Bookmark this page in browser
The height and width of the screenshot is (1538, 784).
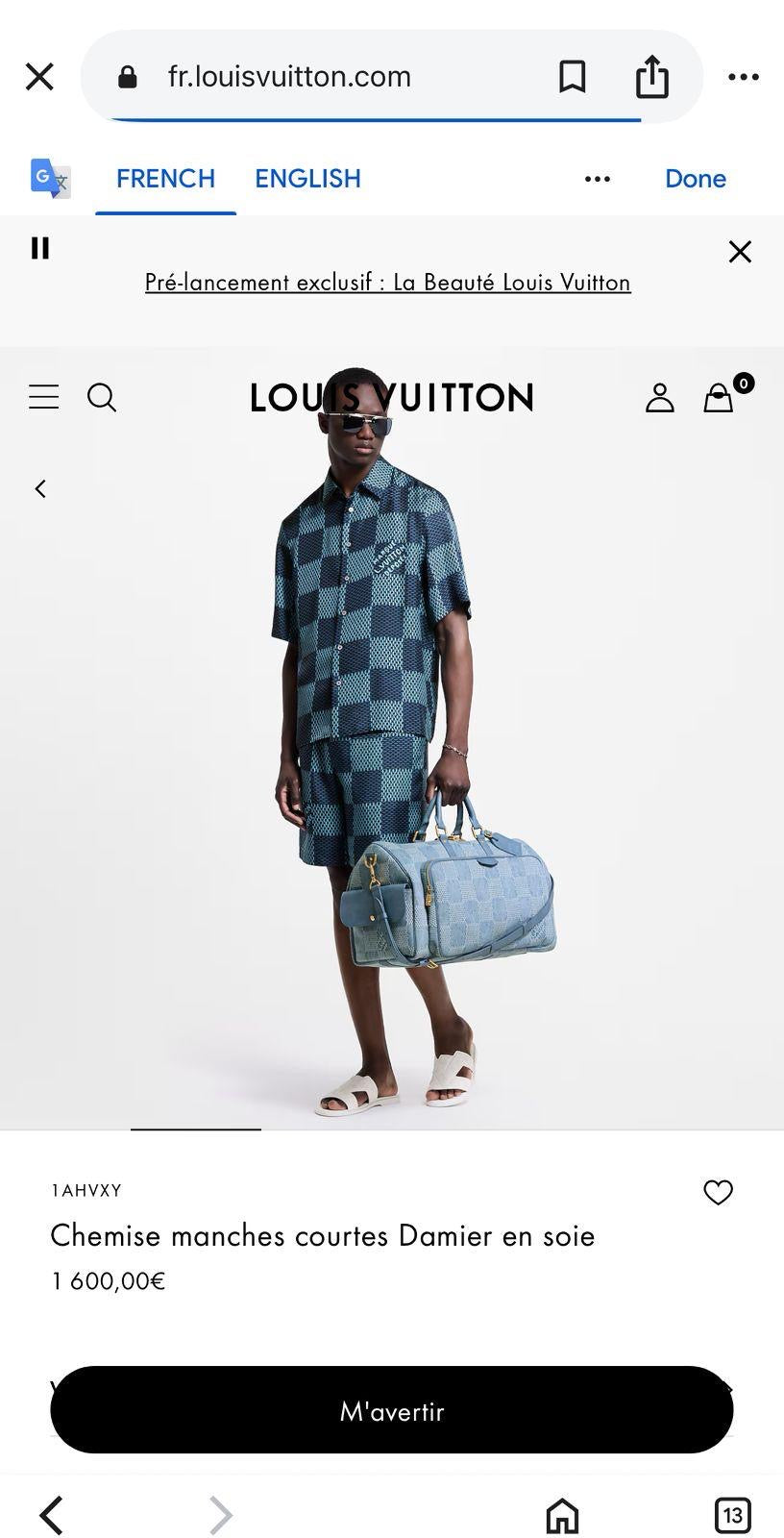[x=573, y=77]
